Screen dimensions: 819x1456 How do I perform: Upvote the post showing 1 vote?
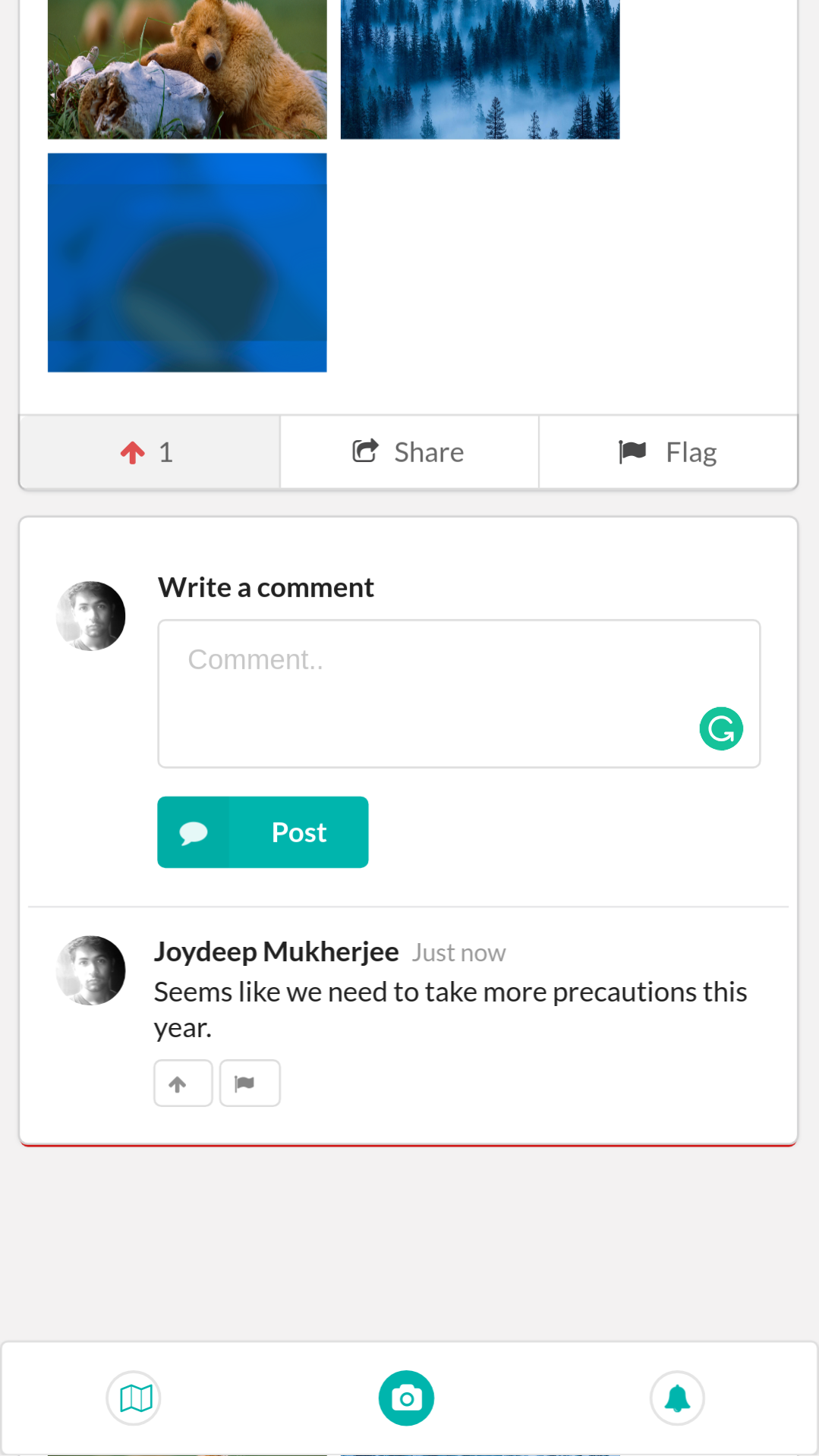pyautogui.click(x=149, y=452)
